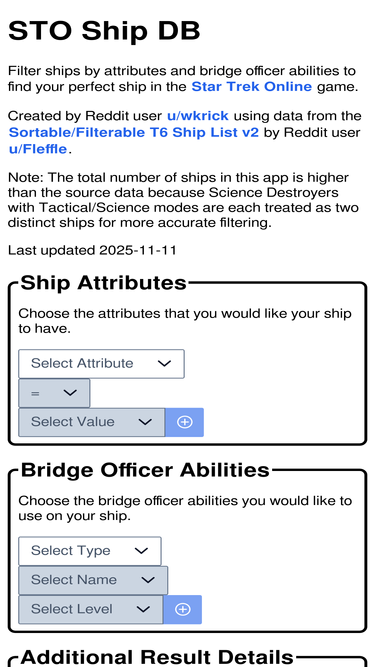This screenshot has height=667, width=375.
Task: Expand the Select Level dropdown
Action: [91, 610]
